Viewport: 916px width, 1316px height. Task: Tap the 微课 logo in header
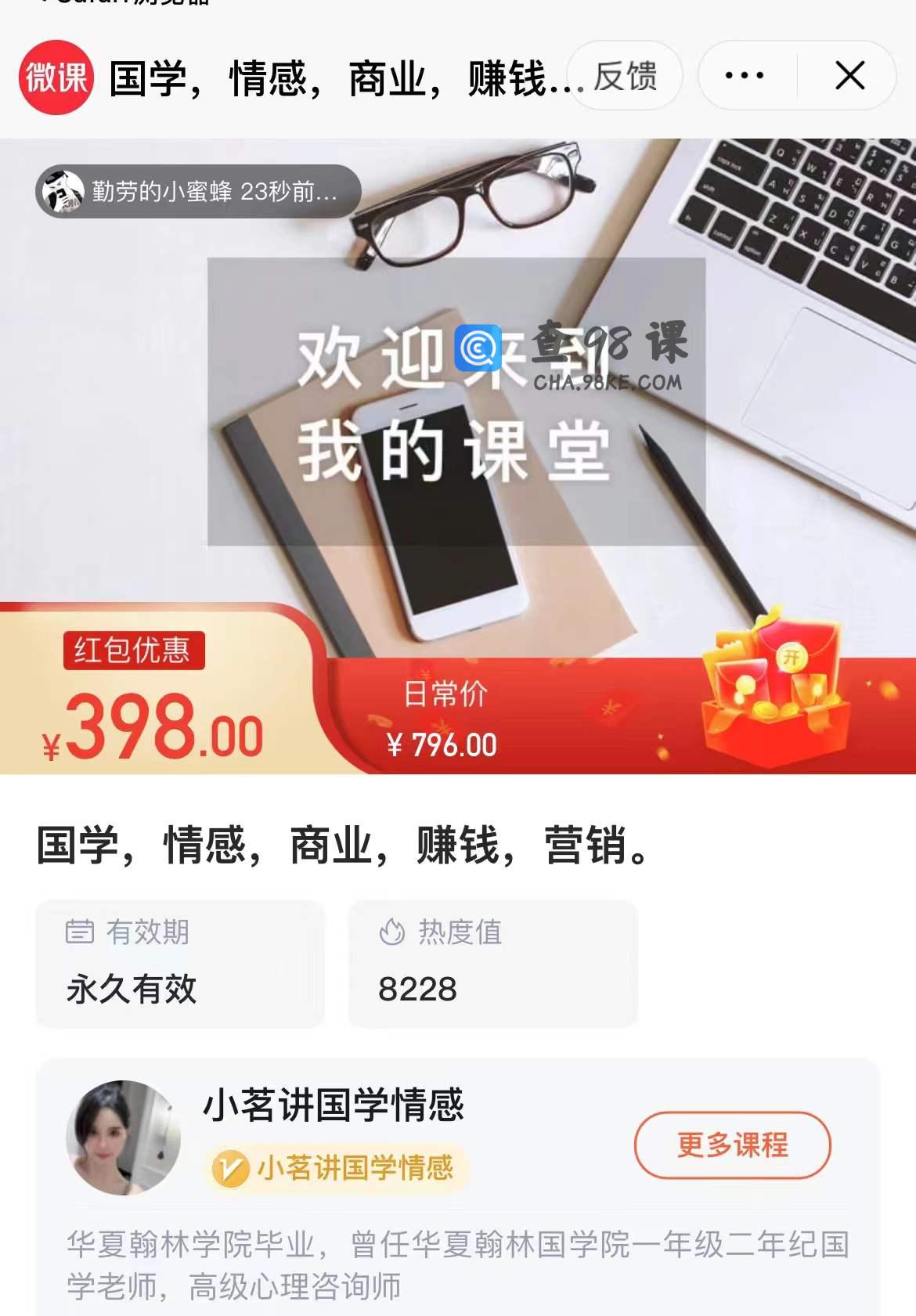[56, 78]
